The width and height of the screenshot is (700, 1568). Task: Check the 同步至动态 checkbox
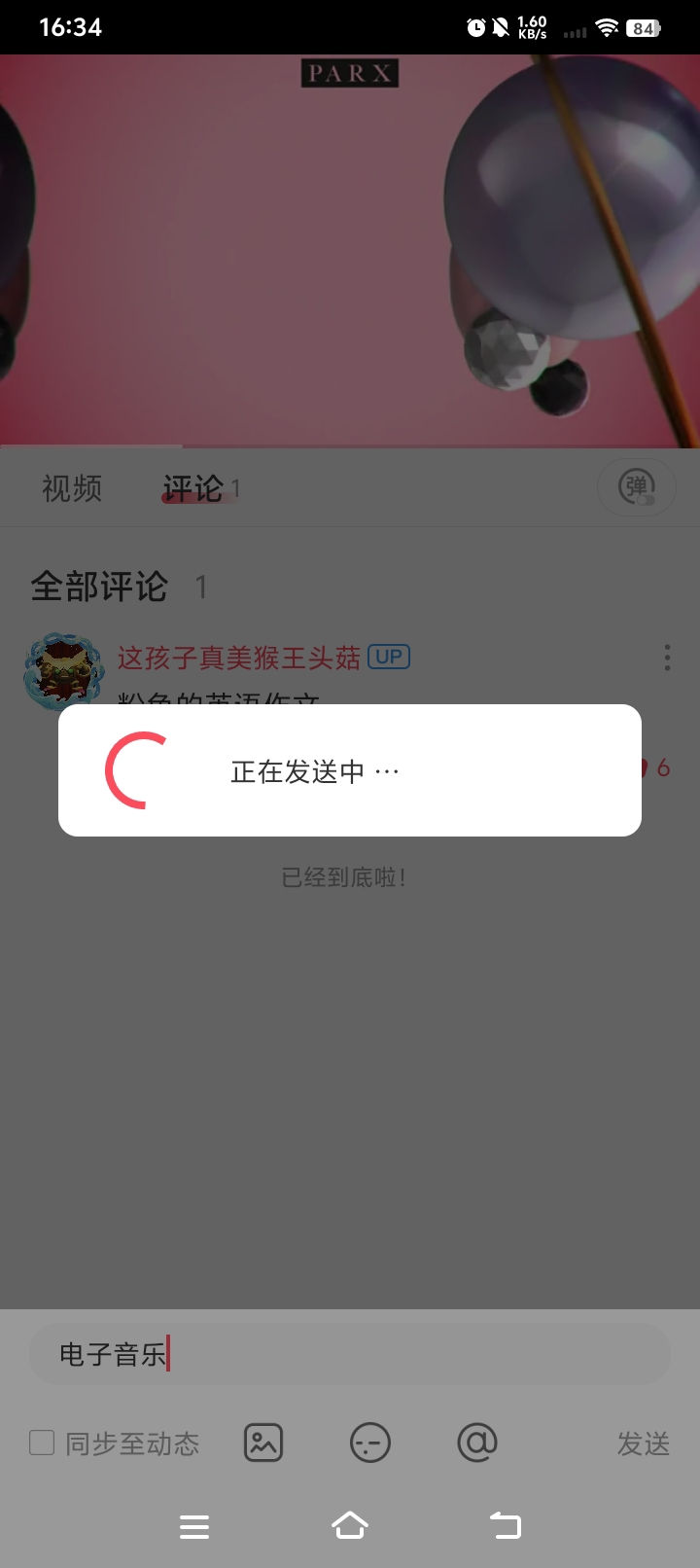[x=42, y=1443]
